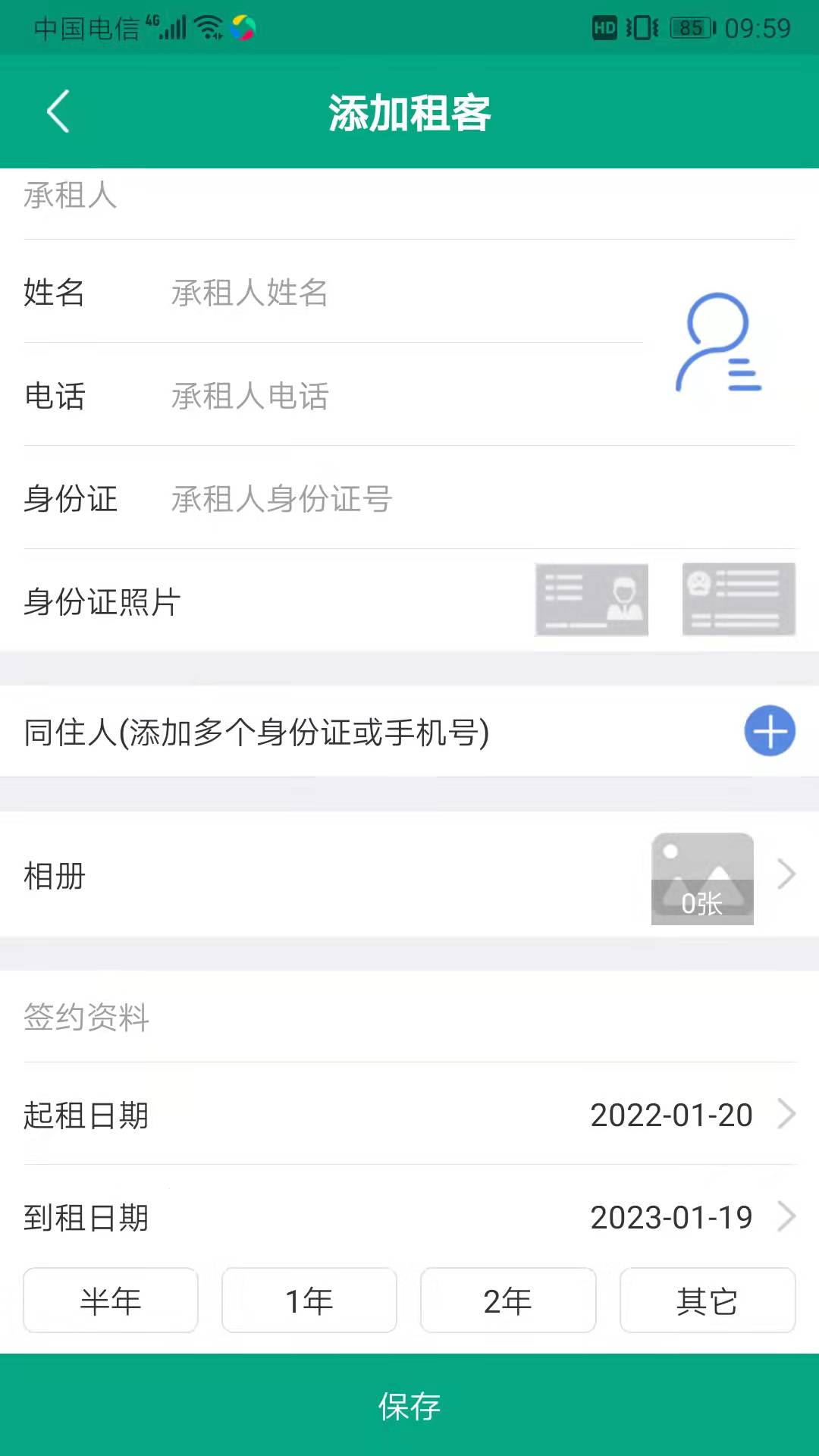This screenshot has height=1456, width=819.
Task: Open the 相册 photo album thumbnail
Action: tap(701, 876)
